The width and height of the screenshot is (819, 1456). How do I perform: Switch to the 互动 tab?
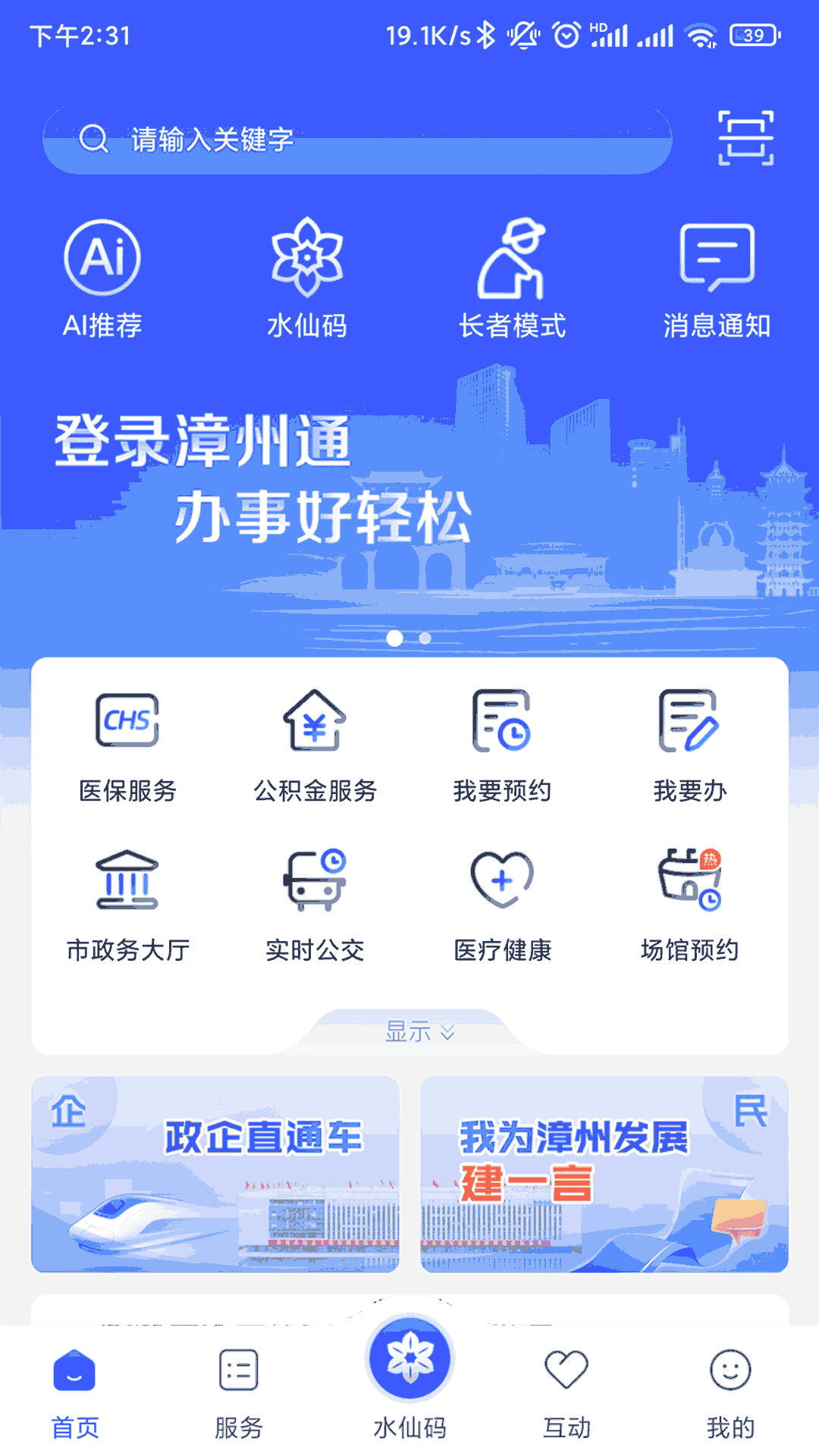569,1395
